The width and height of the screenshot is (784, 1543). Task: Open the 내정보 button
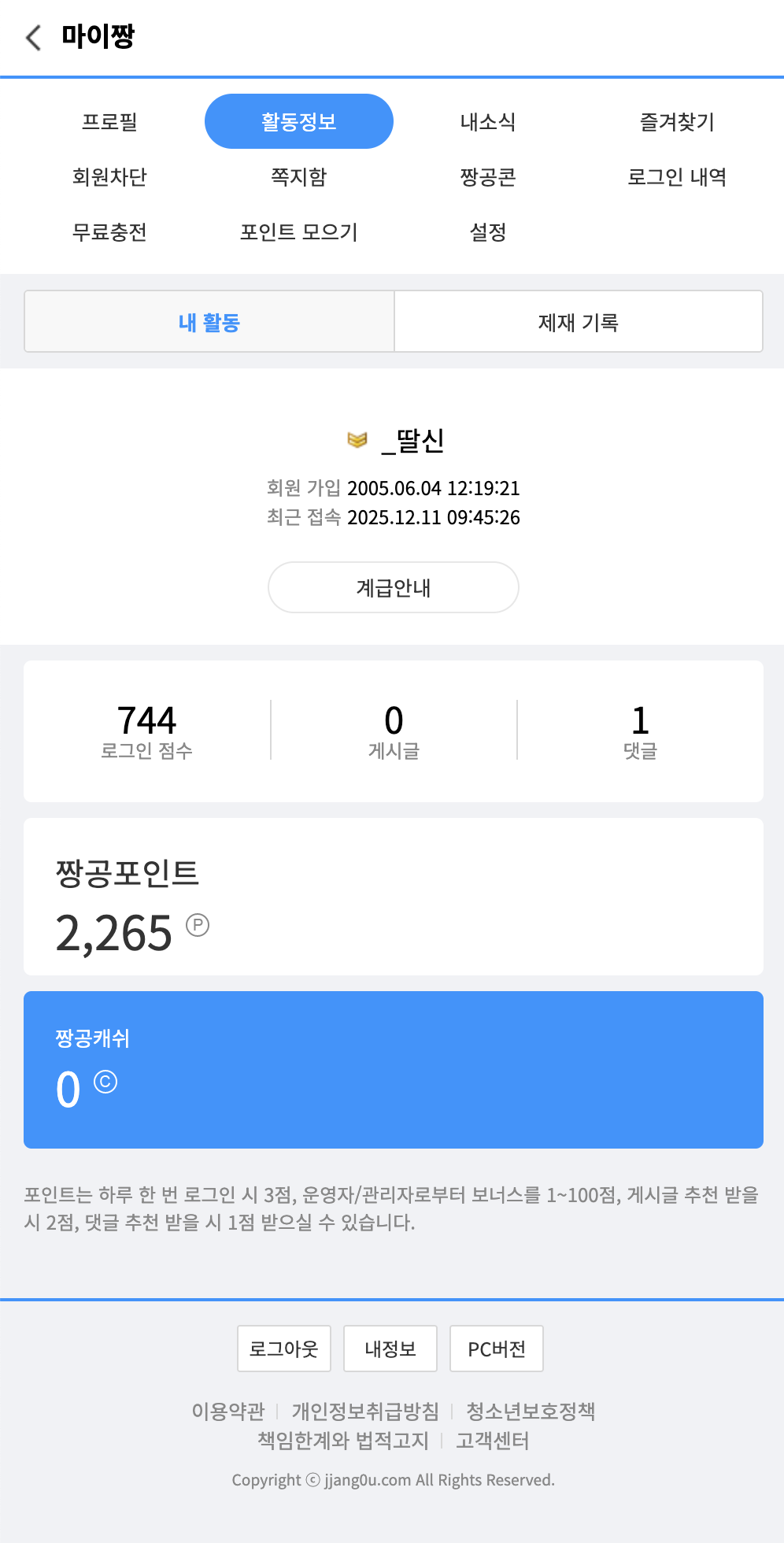[x=390, y=1349]
